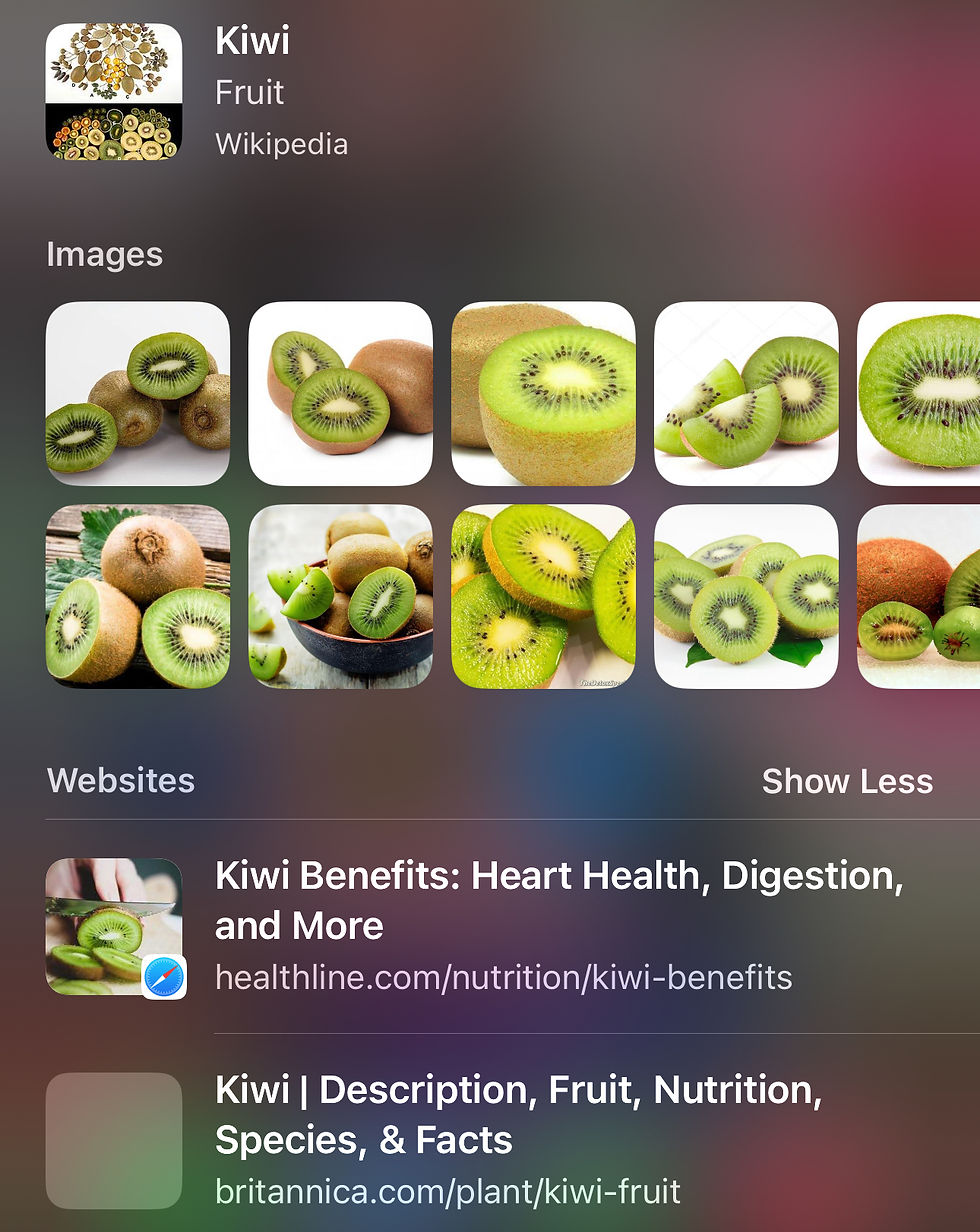Open image of kiwi wedges and half
The width and height of the screenshot is (980, 1232).
[x=745, y=393]
